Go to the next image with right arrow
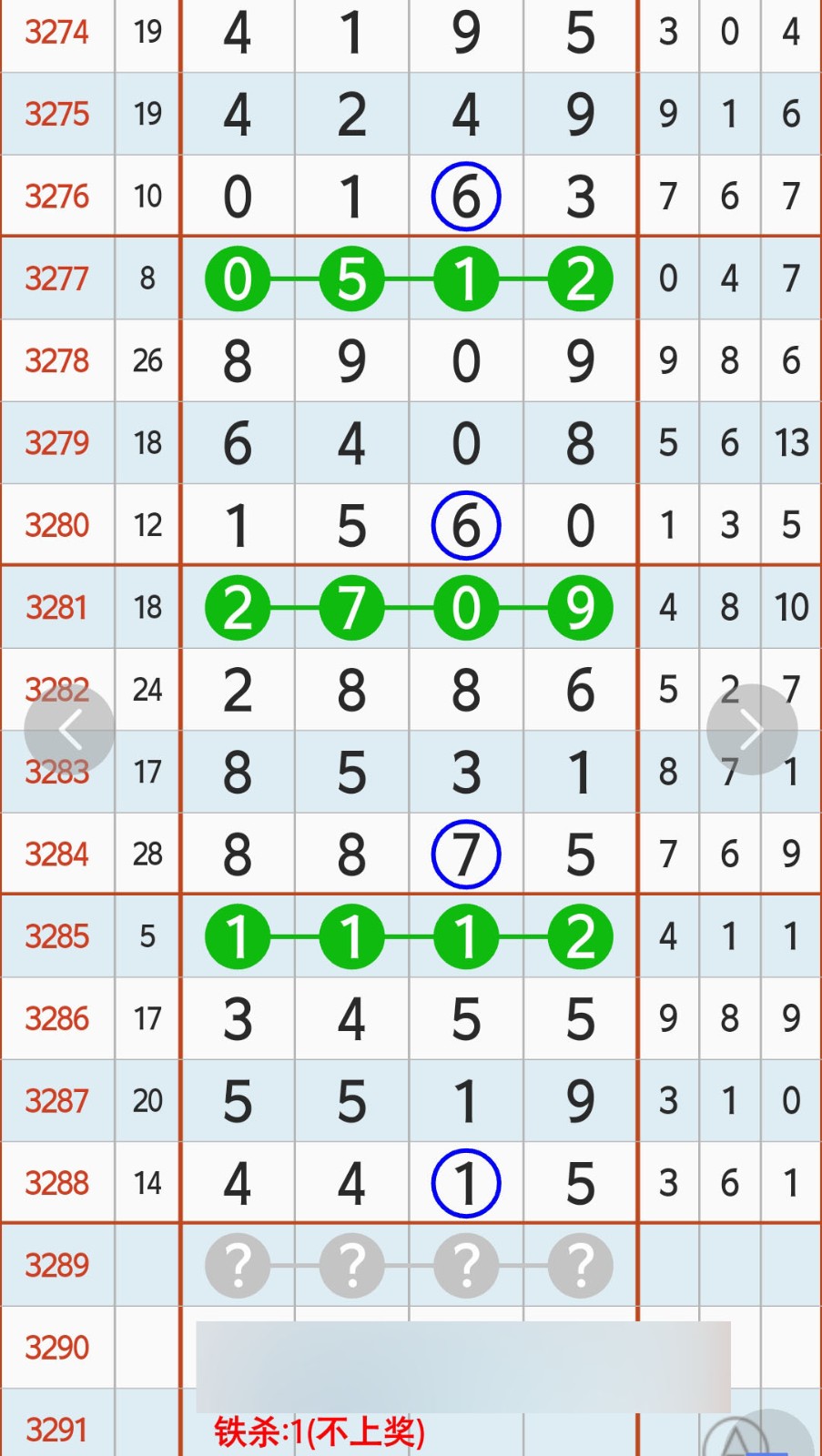The height and width of the screenshot is (1456, 822). point(752,730)
